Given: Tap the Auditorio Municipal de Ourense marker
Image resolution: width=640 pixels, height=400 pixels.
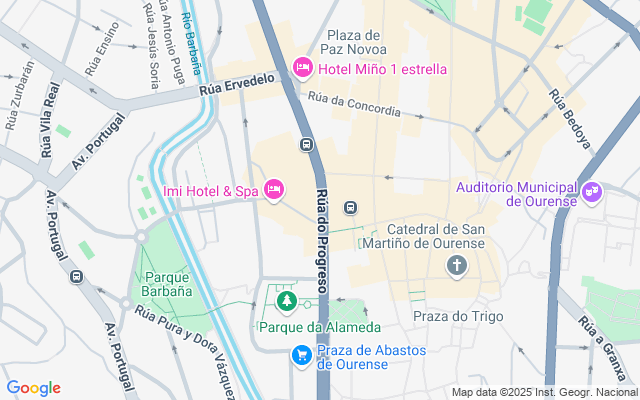Looking at the screenshot, I should (592, 189).
